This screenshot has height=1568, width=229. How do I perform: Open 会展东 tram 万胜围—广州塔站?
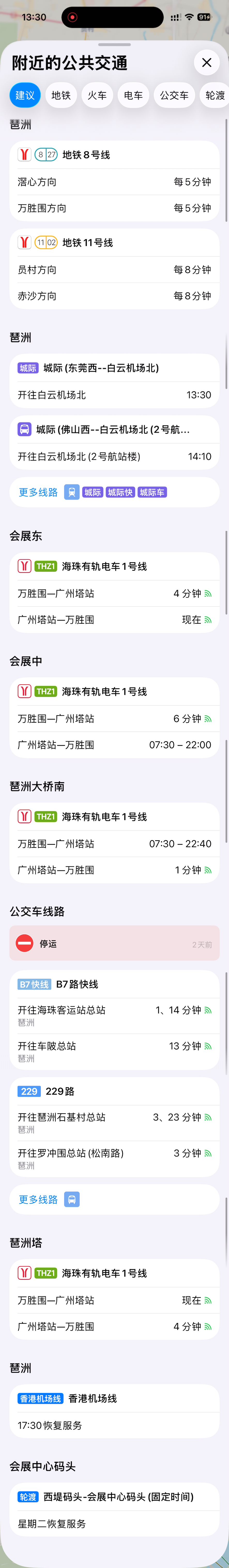(x=114, y=593)
